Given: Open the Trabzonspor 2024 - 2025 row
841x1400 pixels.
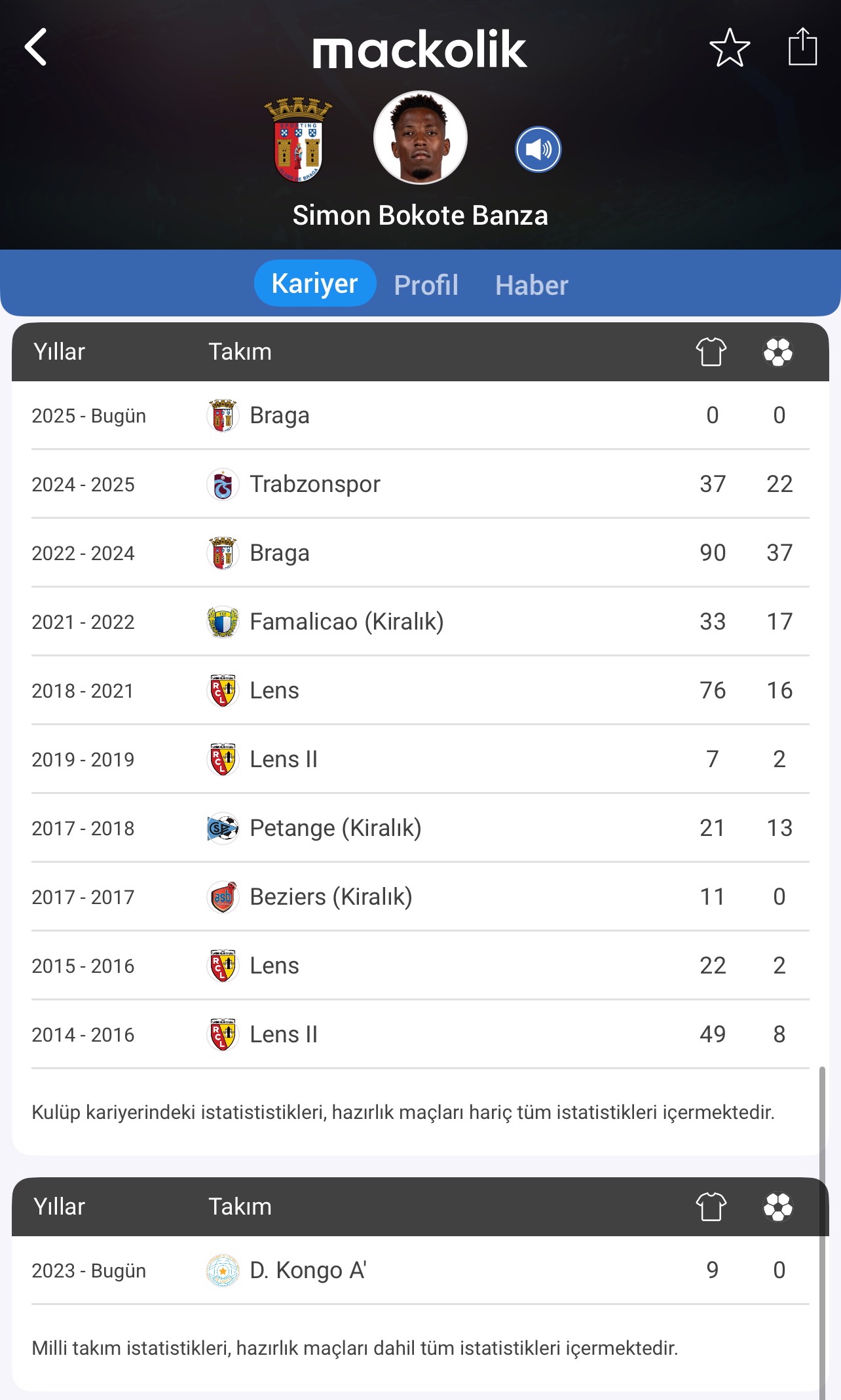Looking at the screenshot, I should [x=421, y=484].
